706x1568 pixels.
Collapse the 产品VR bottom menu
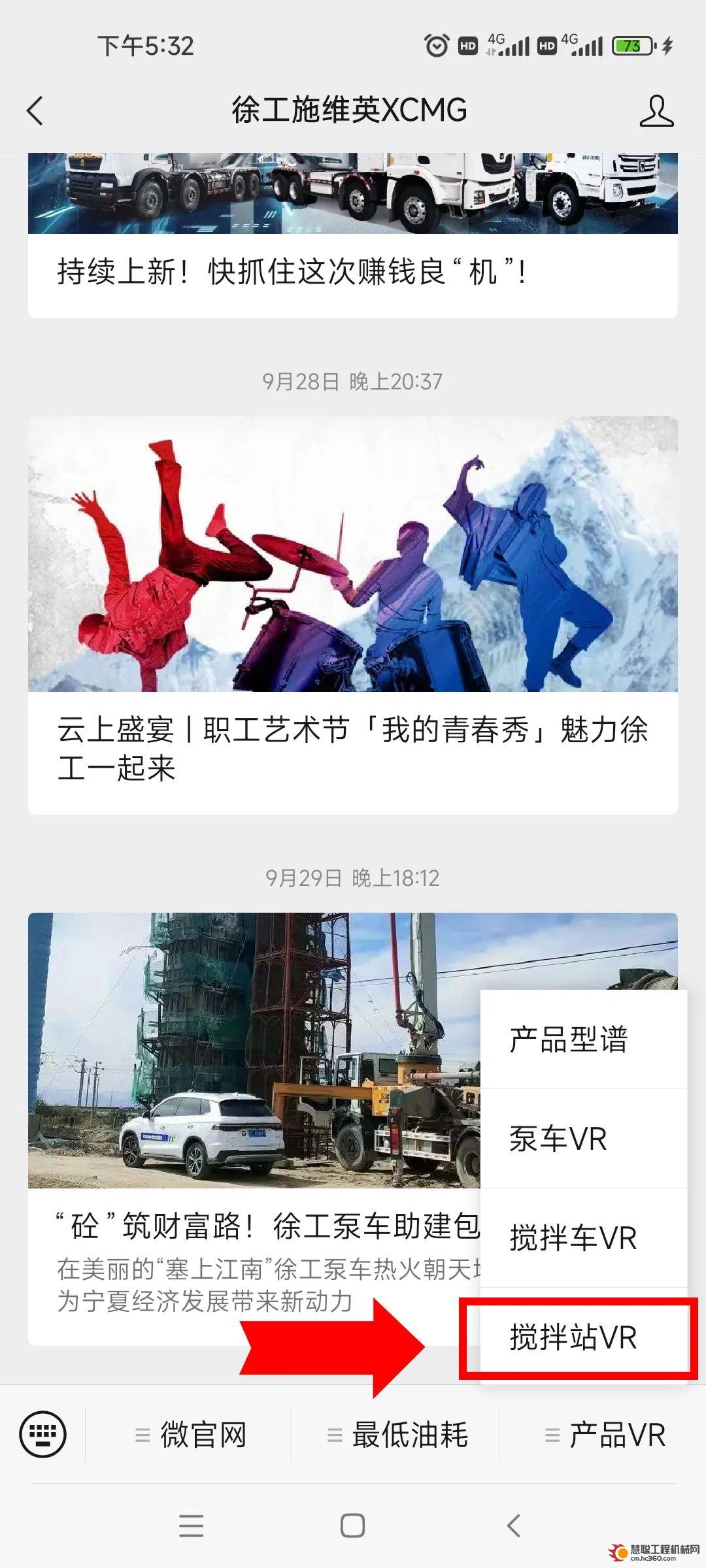(x=604, y=1435)
